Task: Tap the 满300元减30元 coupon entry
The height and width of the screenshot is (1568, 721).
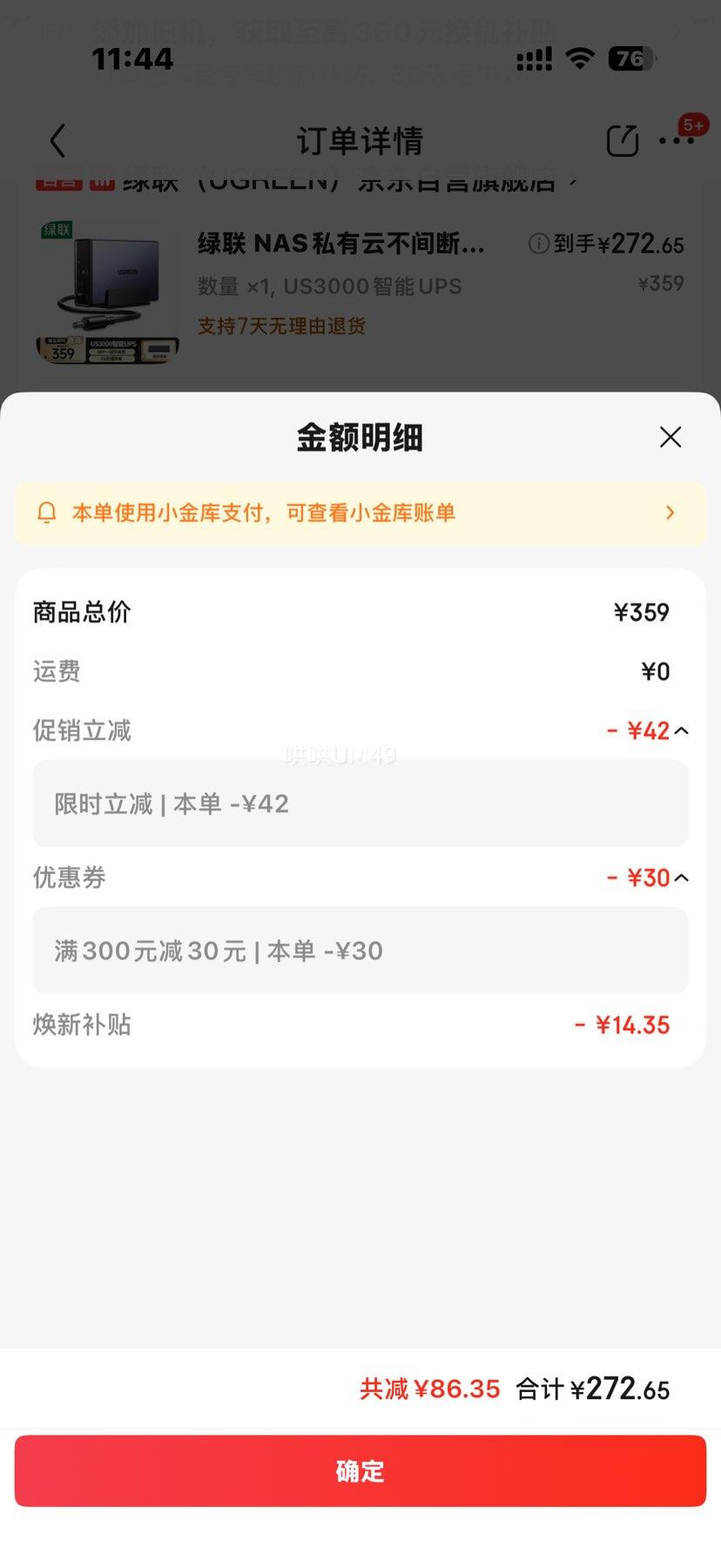Action: [x=360, y=950]
